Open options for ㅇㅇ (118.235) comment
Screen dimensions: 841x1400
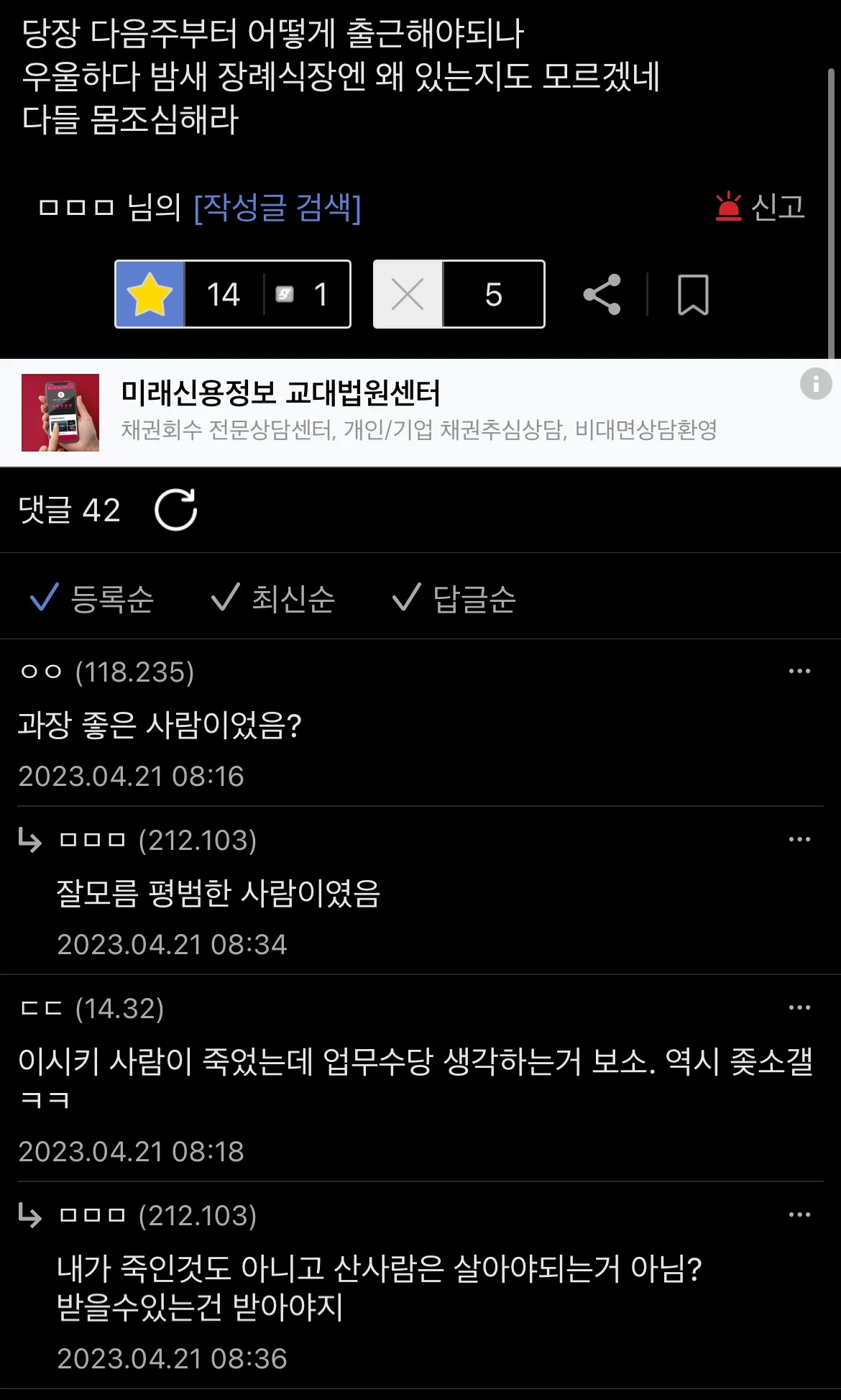799,671
